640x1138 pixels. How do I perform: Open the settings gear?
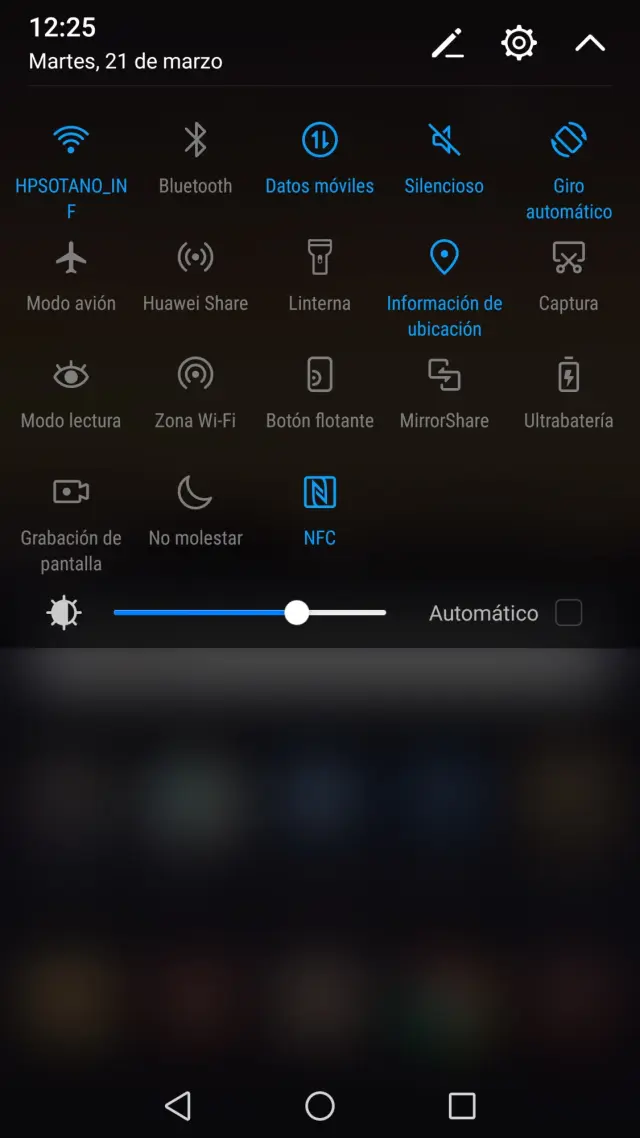coord(519,43)
